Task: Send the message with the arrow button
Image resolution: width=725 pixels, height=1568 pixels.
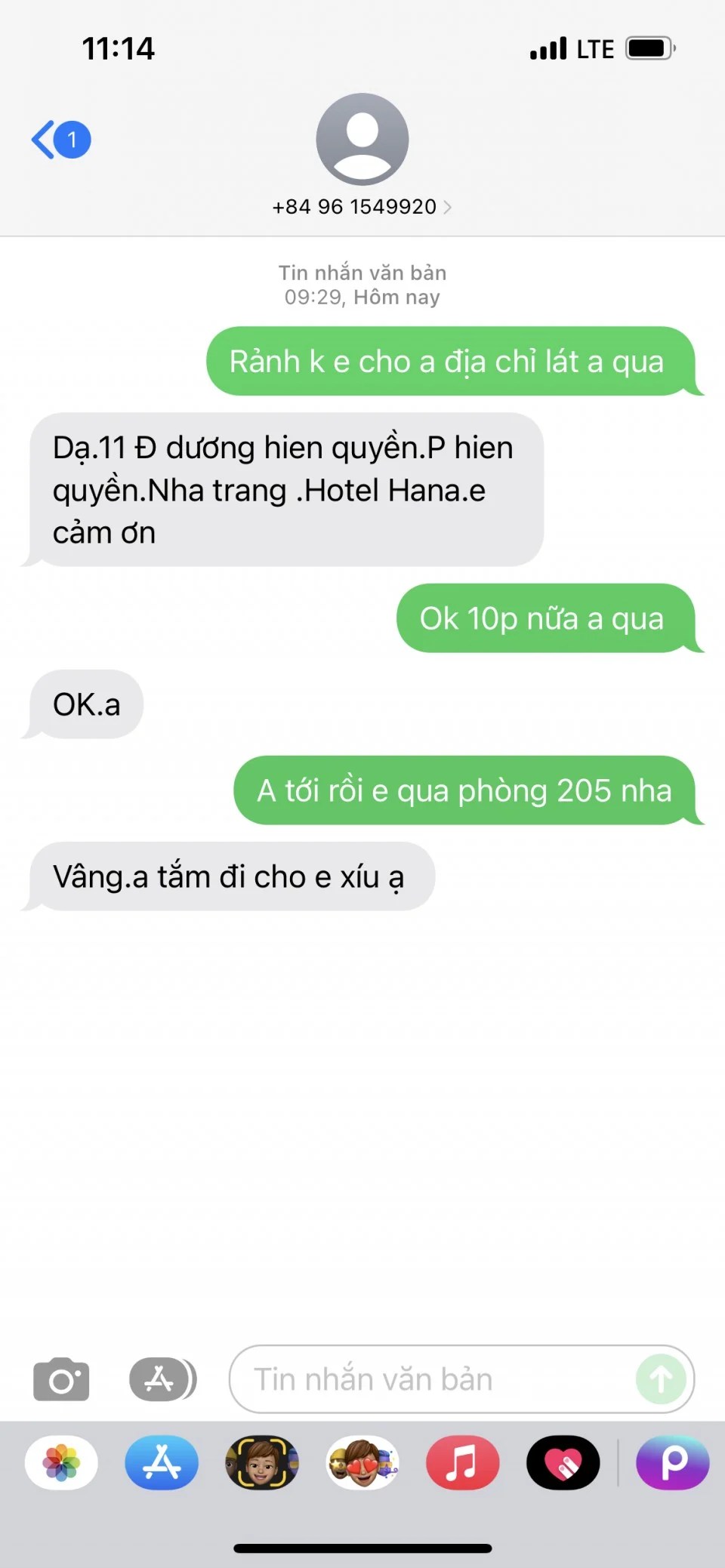Action: (x=661, y=1379)
